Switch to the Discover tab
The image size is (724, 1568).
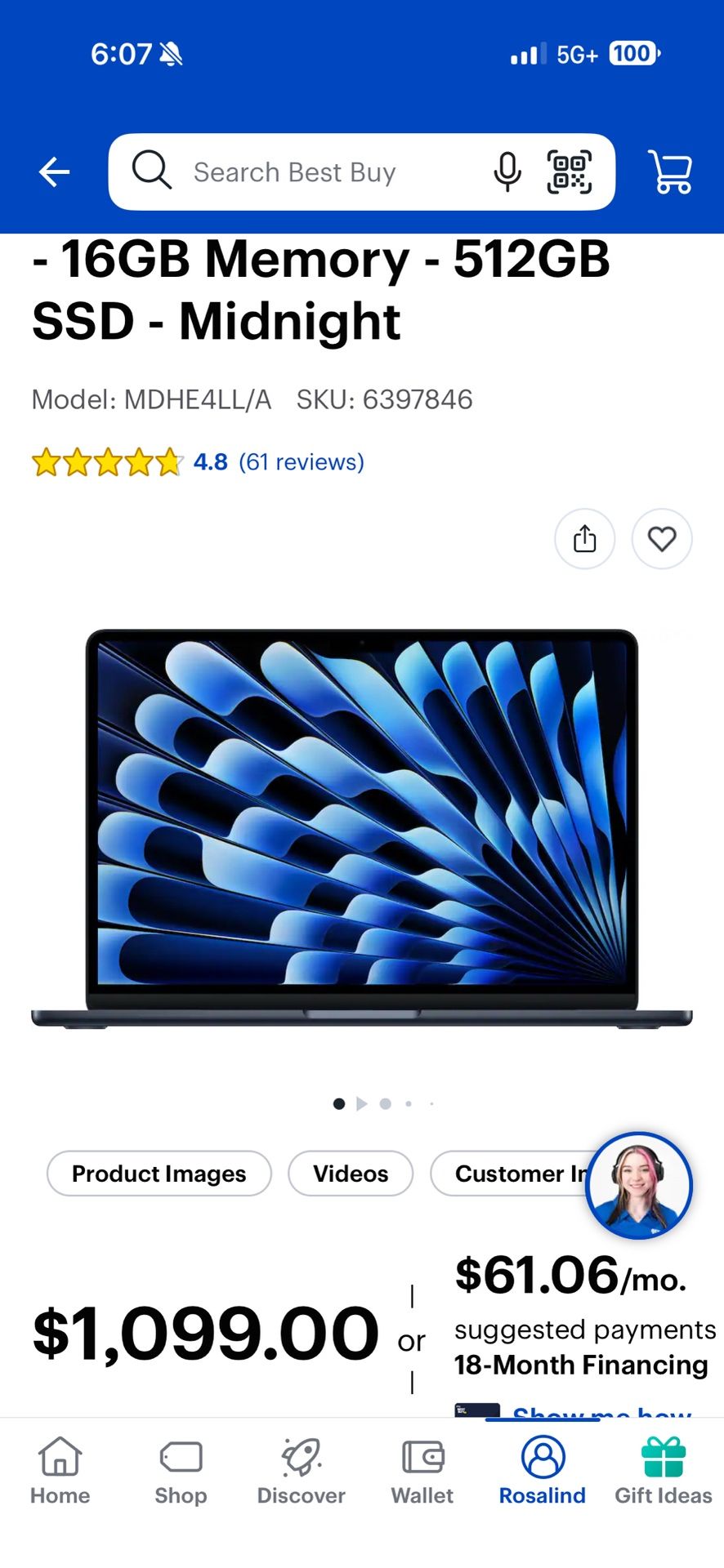click(x=302, y=1472)
